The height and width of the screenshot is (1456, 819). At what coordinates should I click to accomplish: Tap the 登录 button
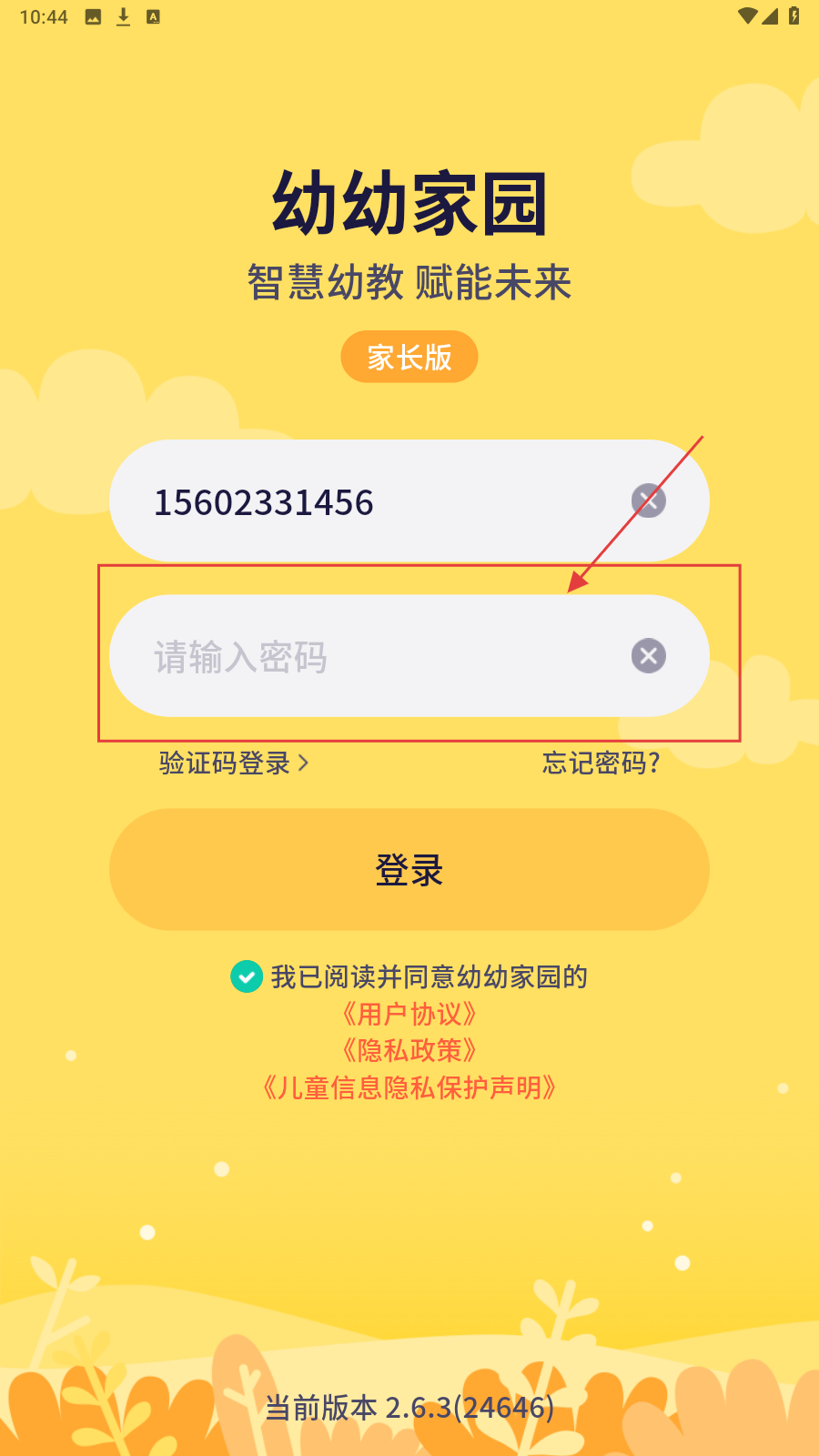click(x=409, y=870)
